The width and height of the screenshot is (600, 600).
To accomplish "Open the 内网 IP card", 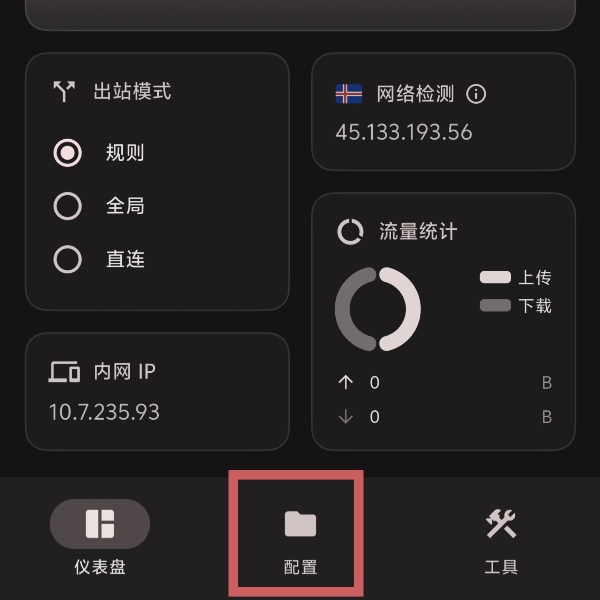I will tap(157, 392).
